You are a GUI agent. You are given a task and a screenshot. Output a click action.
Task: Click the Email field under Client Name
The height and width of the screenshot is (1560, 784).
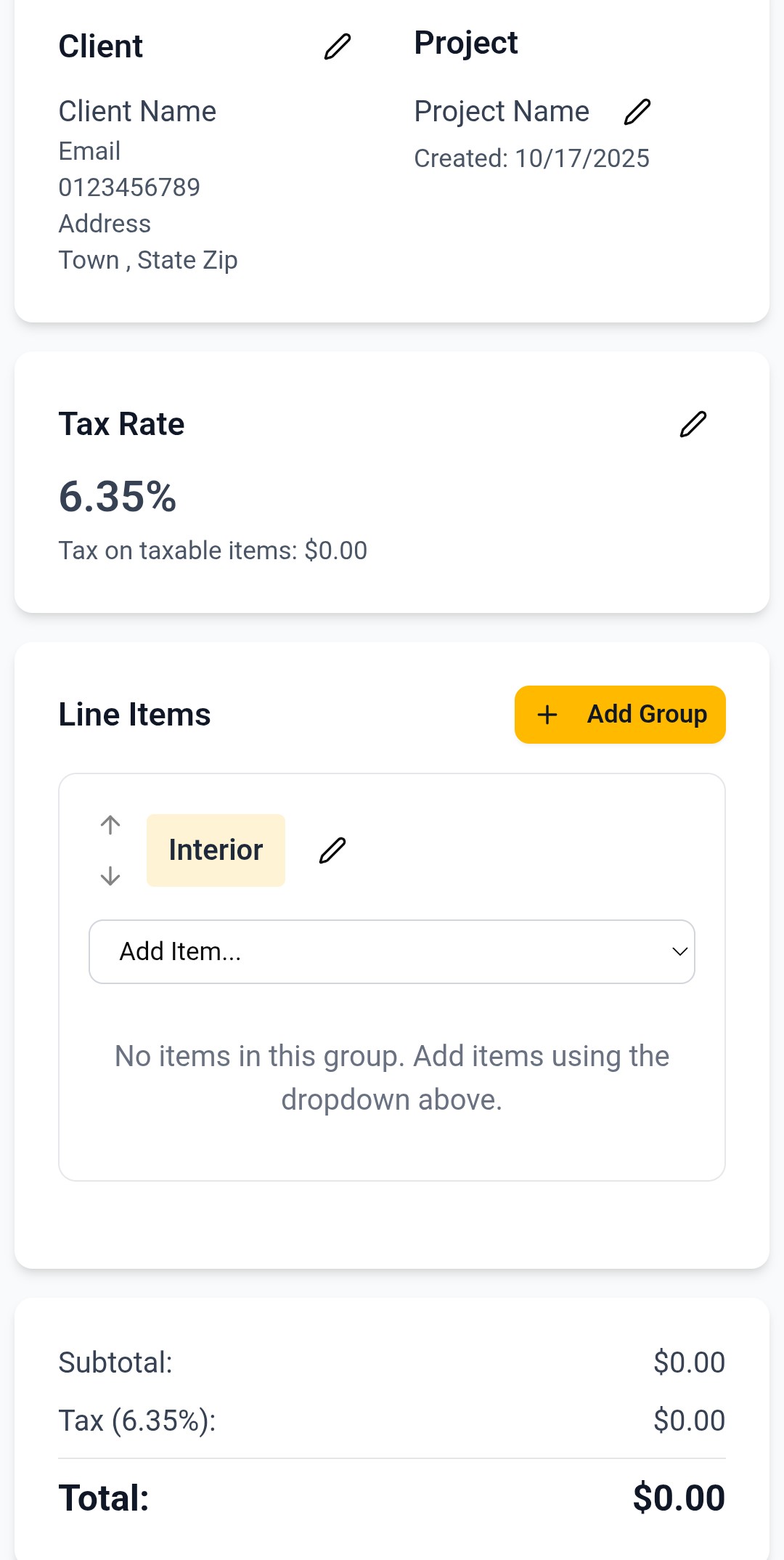pos(89,152)
